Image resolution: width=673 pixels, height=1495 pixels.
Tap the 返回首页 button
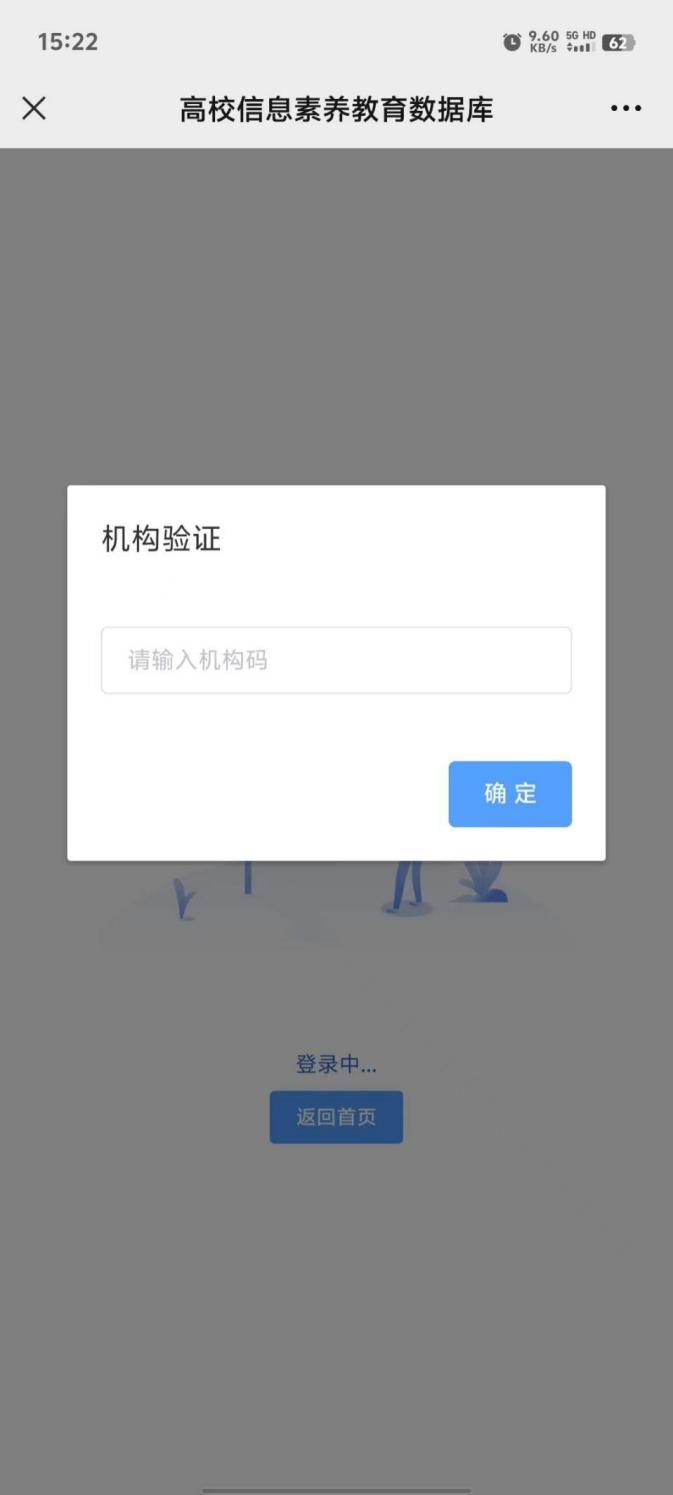[336, 1117]
